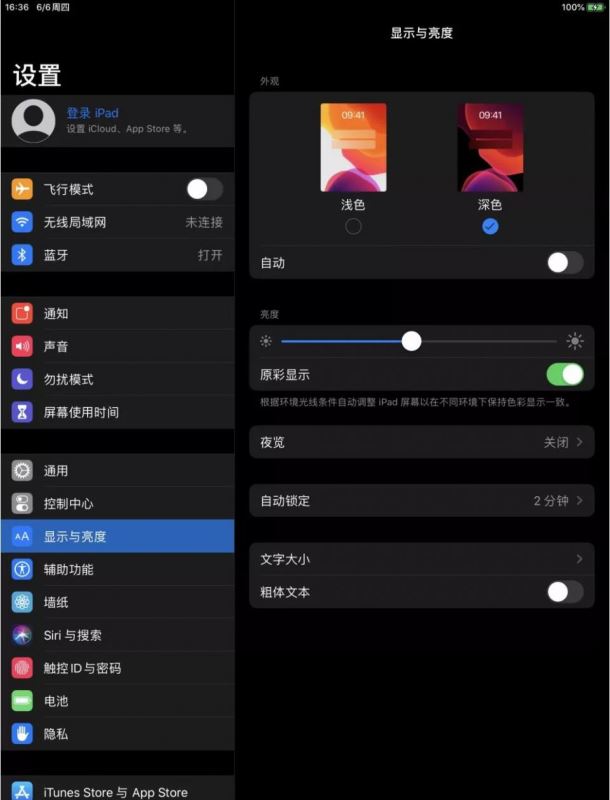Screen dimensions: 610x800
Task: Enable the 自动 appearance switch
Action: coord(564,263)
